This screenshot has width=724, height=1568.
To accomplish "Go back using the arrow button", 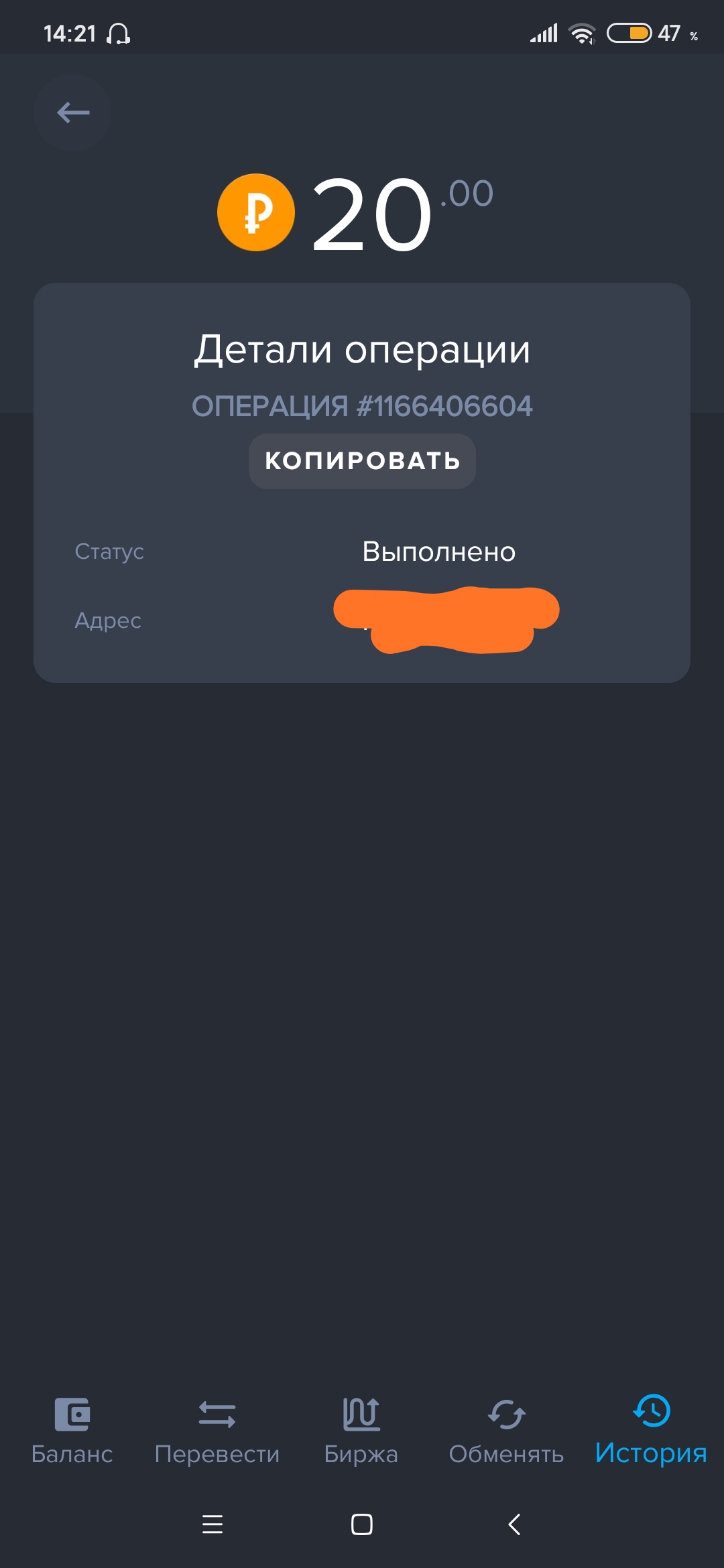I will pyautogui.click(x=72, y=113).
